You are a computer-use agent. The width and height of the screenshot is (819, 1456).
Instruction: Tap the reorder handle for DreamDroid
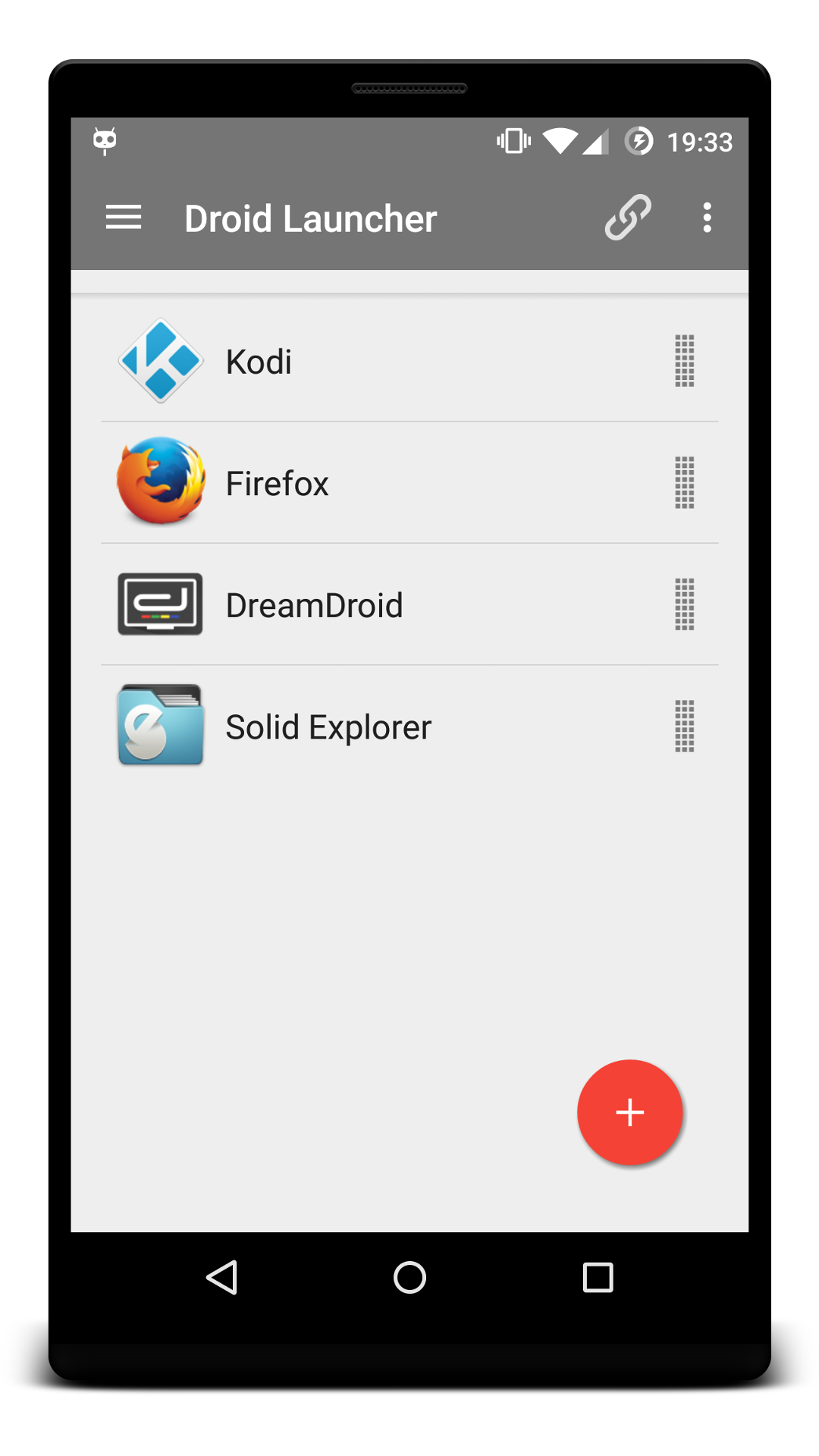coord(683,604)
